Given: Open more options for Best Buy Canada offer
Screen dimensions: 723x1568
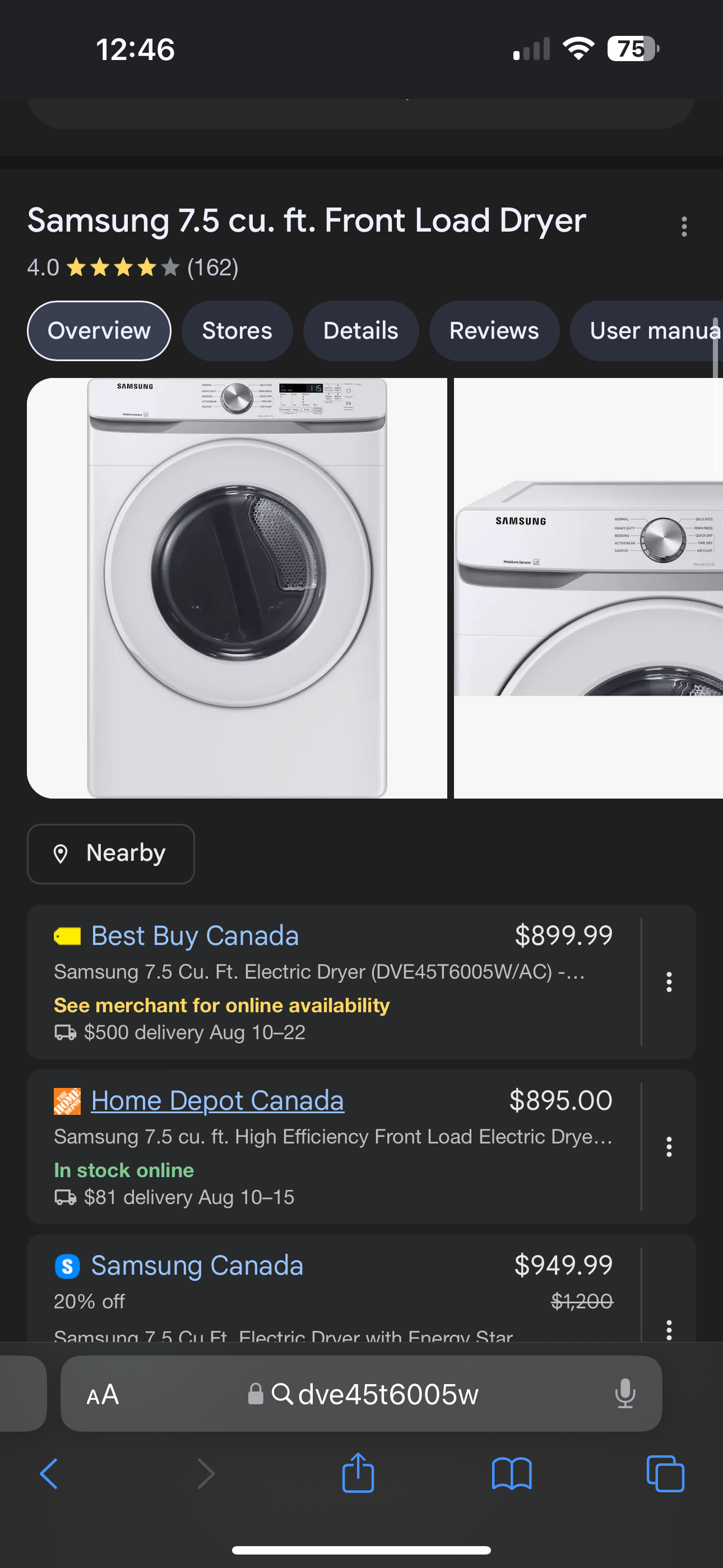Looking at the screenshot, I should [x=669, y=982].
